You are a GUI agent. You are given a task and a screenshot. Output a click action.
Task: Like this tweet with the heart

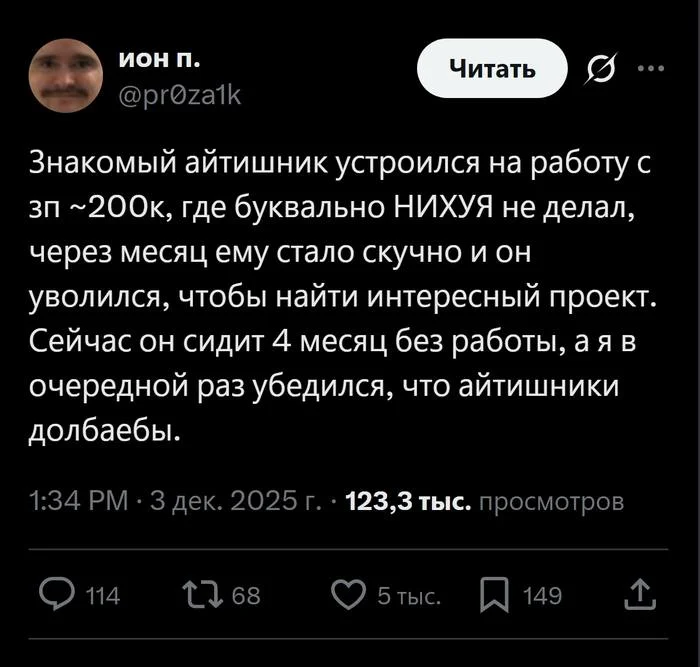tap(347, 597)
